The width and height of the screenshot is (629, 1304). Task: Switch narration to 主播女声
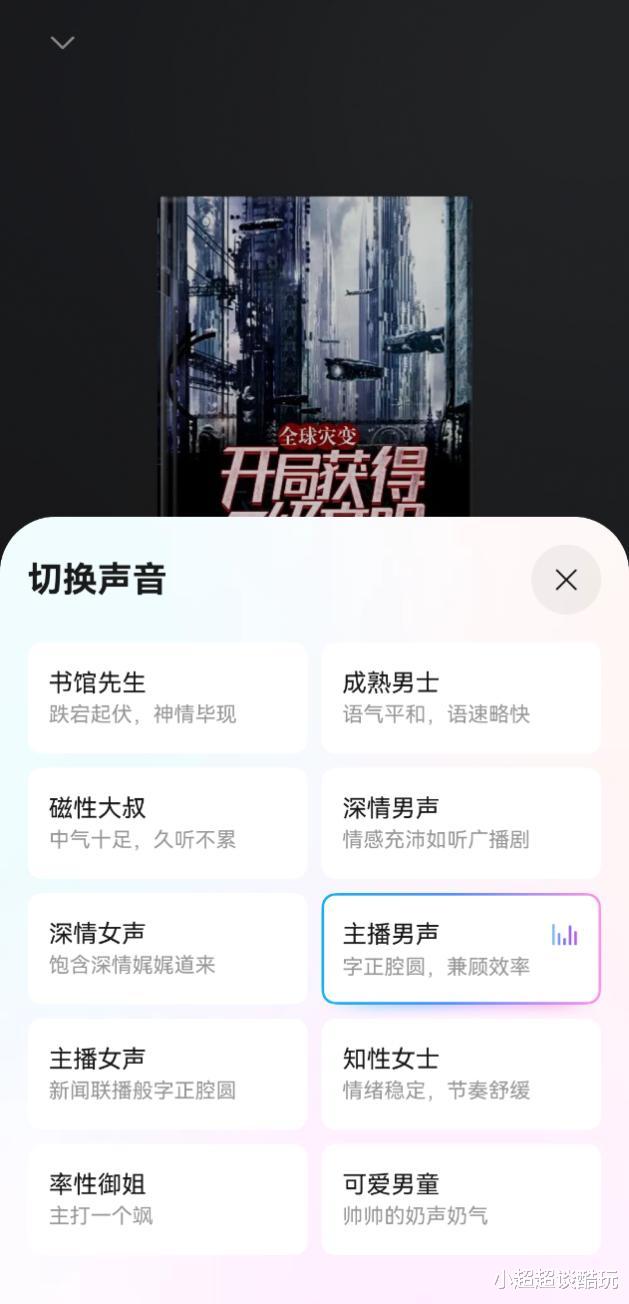[x=167, y=1073]
